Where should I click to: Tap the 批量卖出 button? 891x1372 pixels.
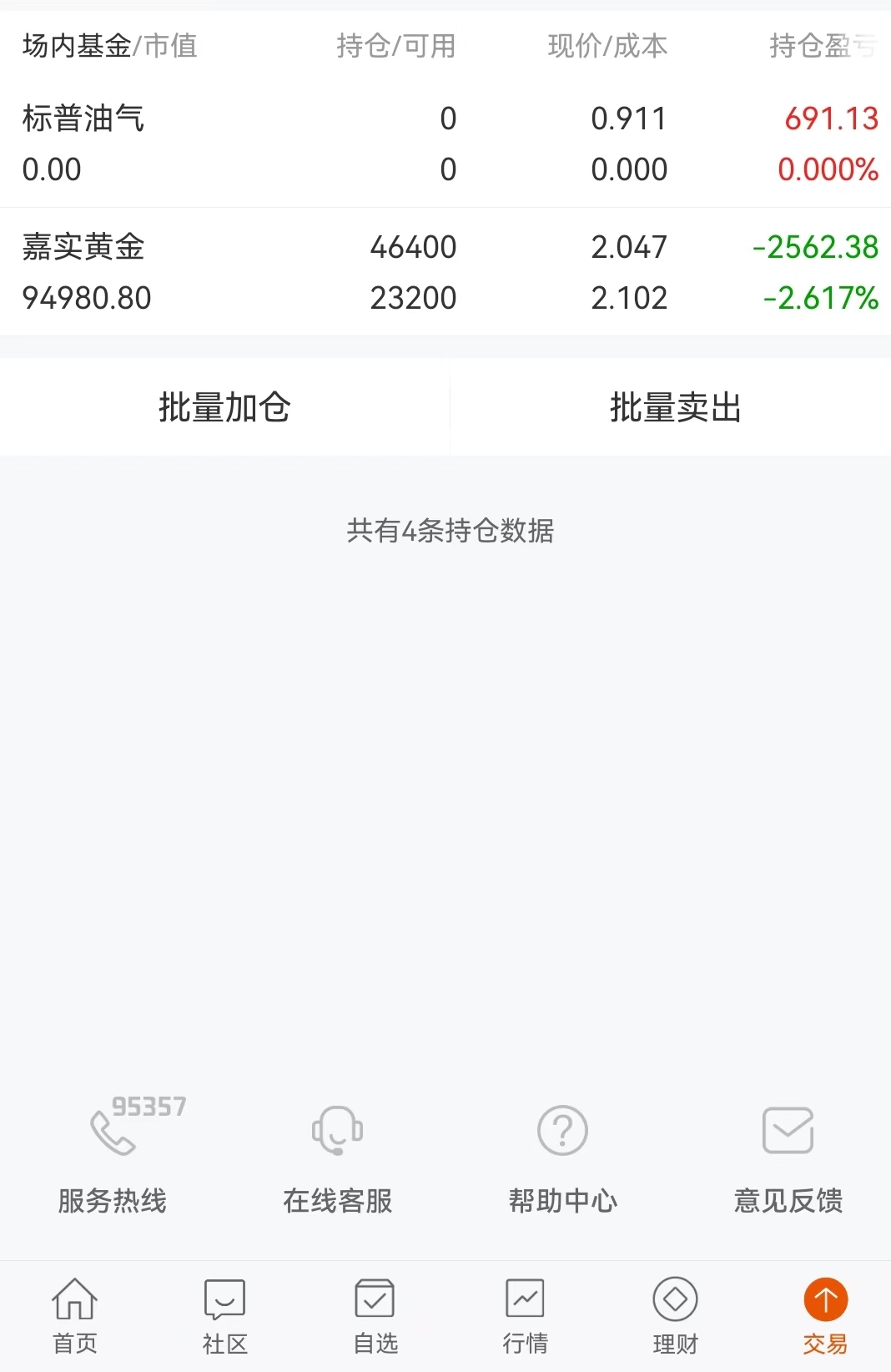[675, 408]
